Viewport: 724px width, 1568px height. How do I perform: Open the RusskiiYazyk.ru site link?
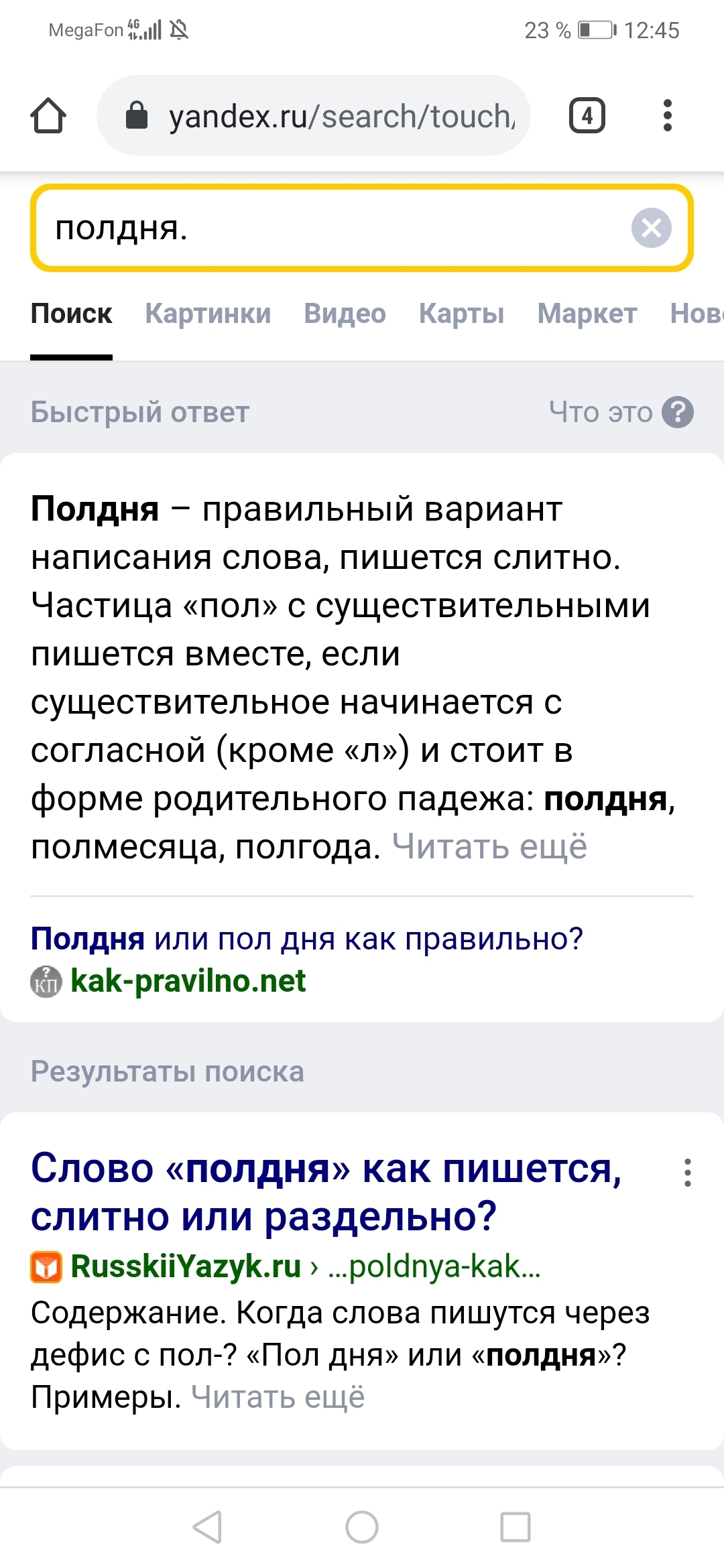click(185, 1266)
